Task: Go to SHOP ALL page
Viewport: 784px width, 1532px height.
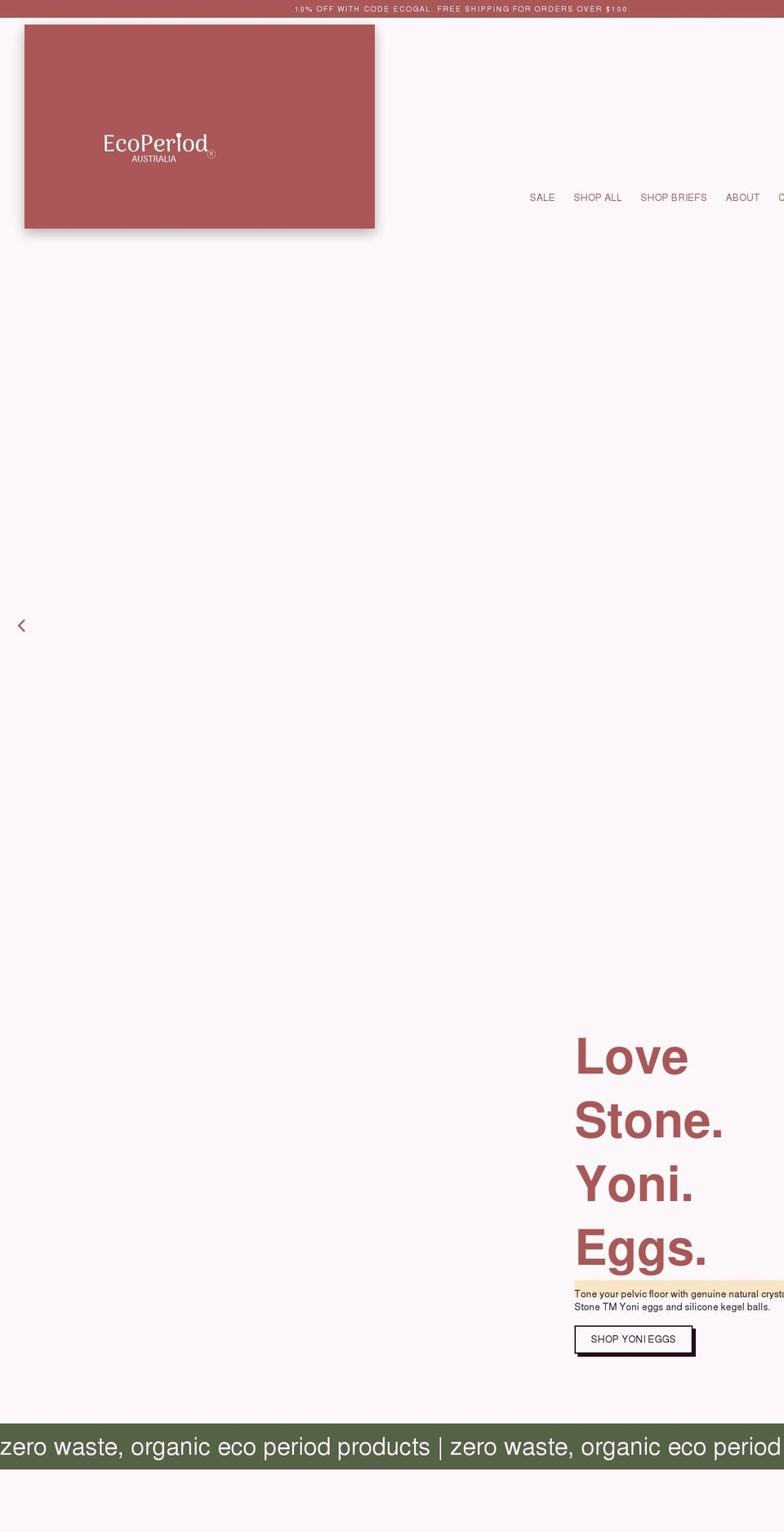Action: click(597, 198)
